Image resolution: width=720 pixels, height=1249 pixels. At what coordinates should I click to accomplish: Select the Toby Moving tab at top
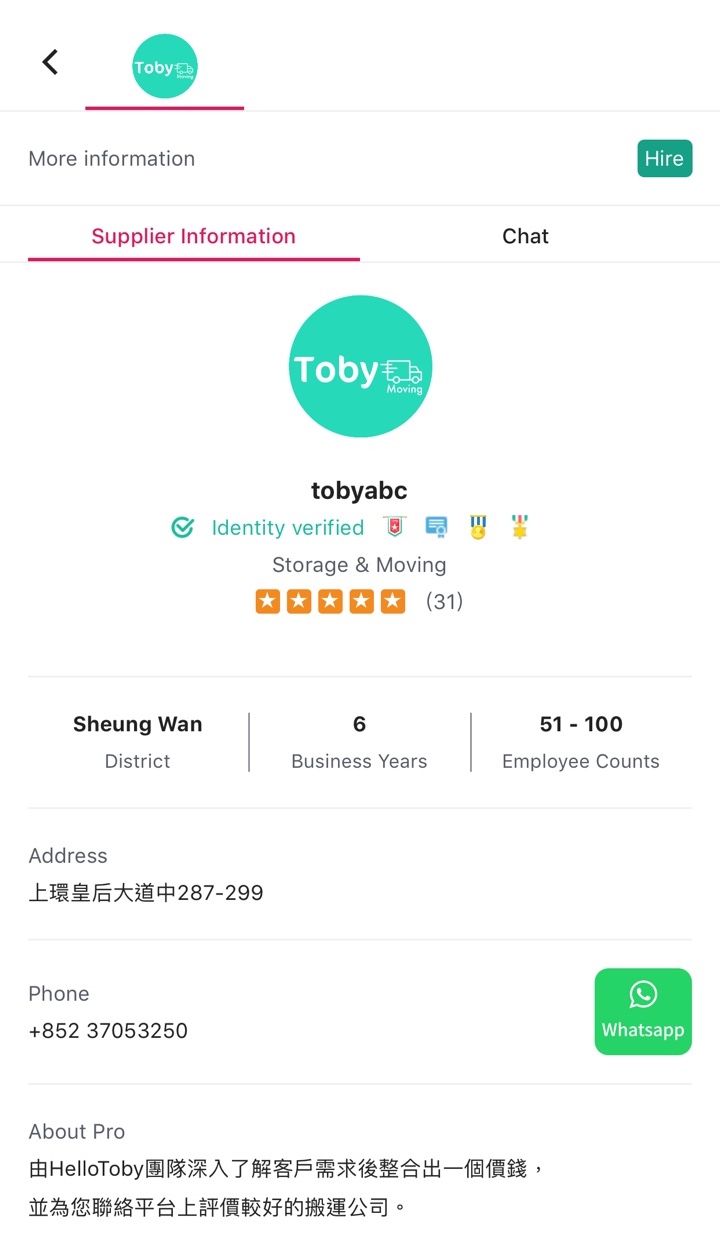click(165, 67)
